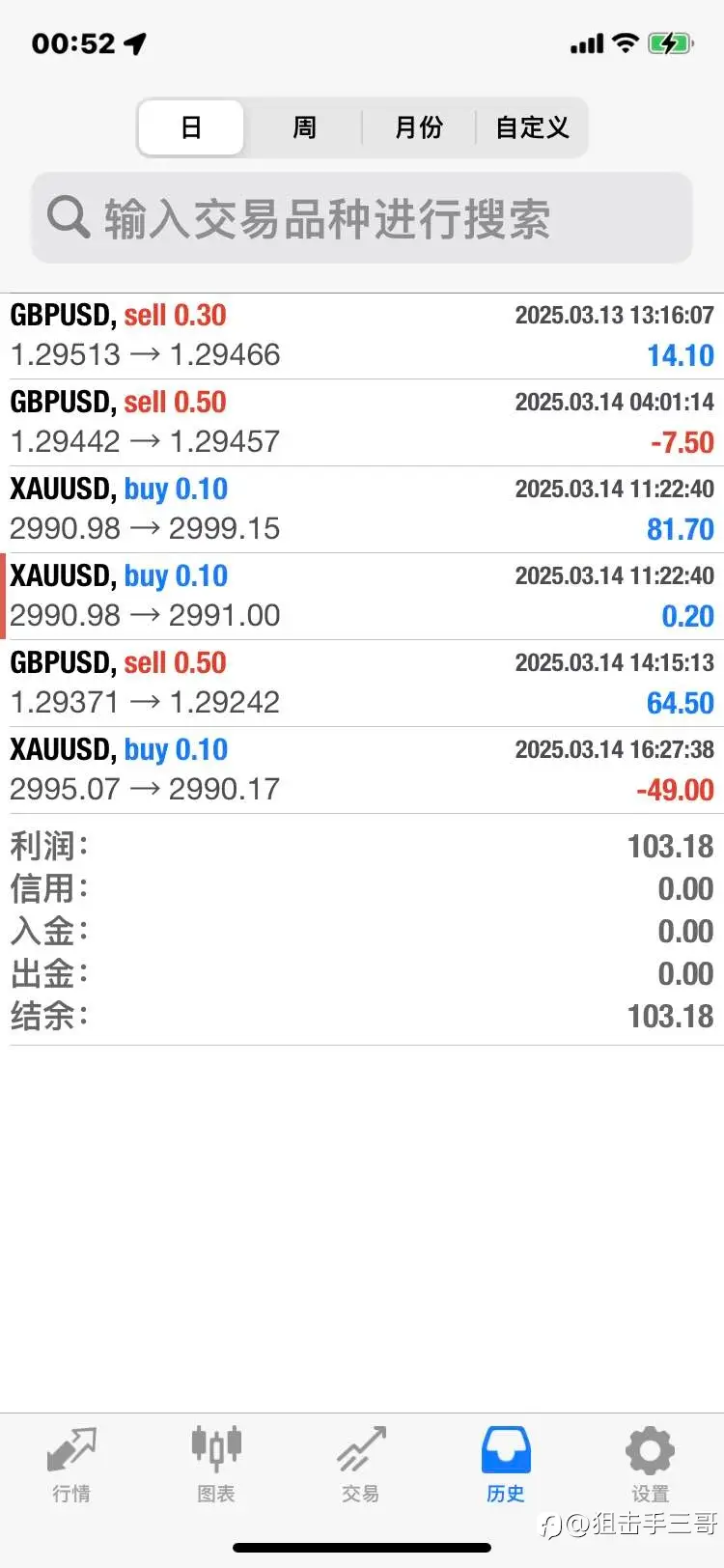Image resolution: width=724 pixels, height=1568 pixels.
Task: Open the 设置 settings tab
Action: tap(650, 1465)
